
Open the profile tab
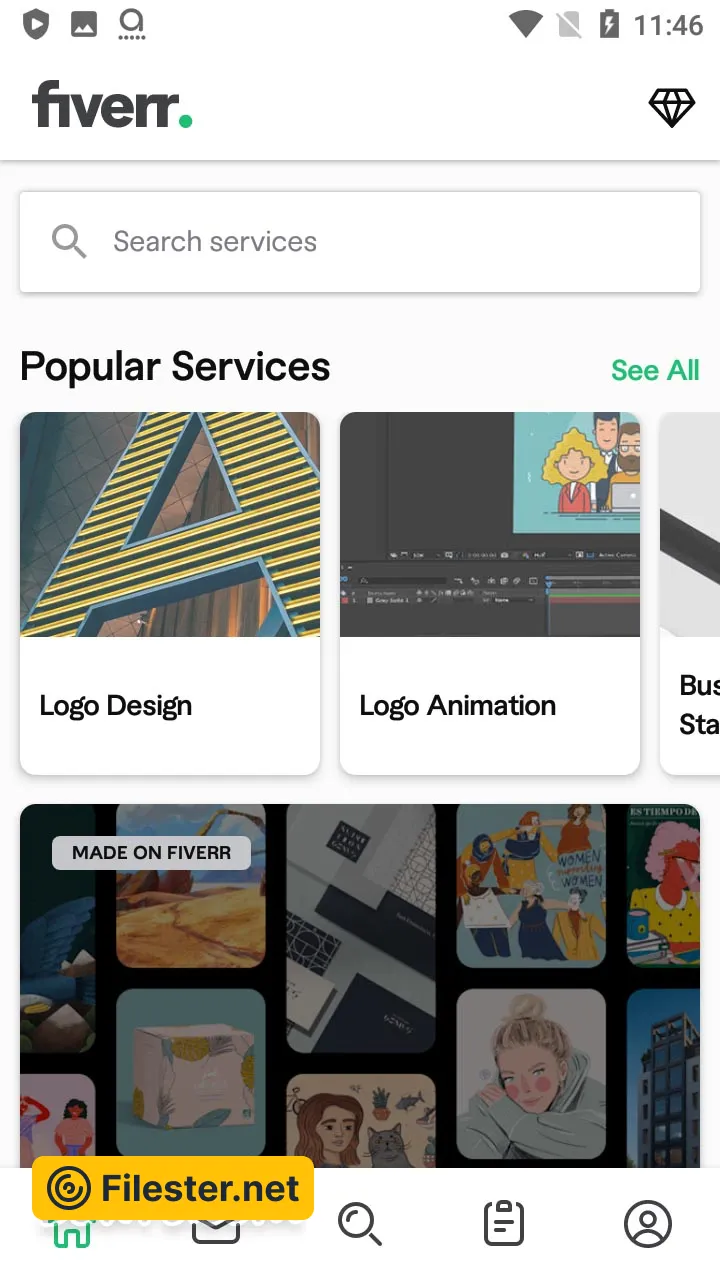[648, 1224]
